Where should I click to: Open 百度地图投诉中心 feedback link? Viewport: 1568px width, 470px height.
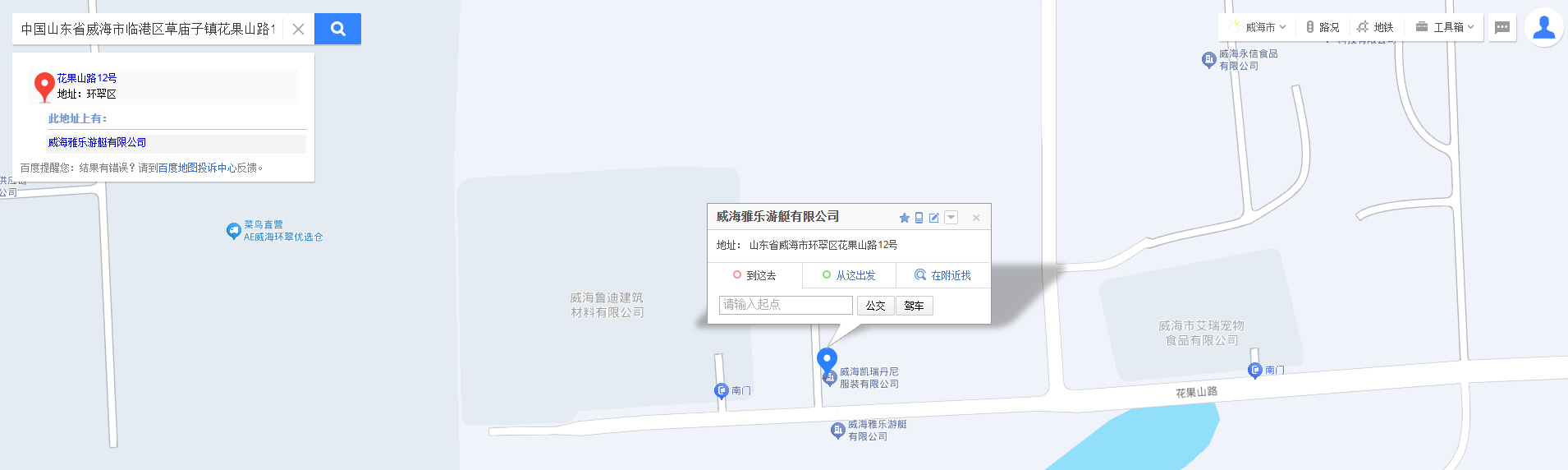click(x=197, y=168)
